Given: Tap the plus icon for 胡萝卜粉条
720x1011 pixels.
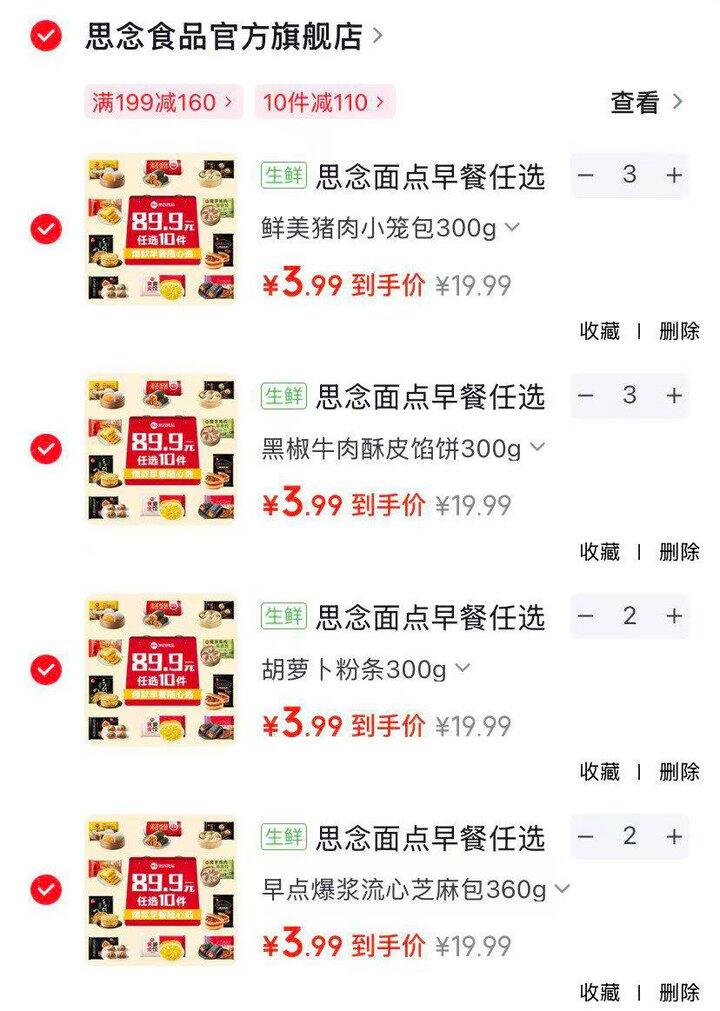Looking at the screenshot, I should [672, 618].
